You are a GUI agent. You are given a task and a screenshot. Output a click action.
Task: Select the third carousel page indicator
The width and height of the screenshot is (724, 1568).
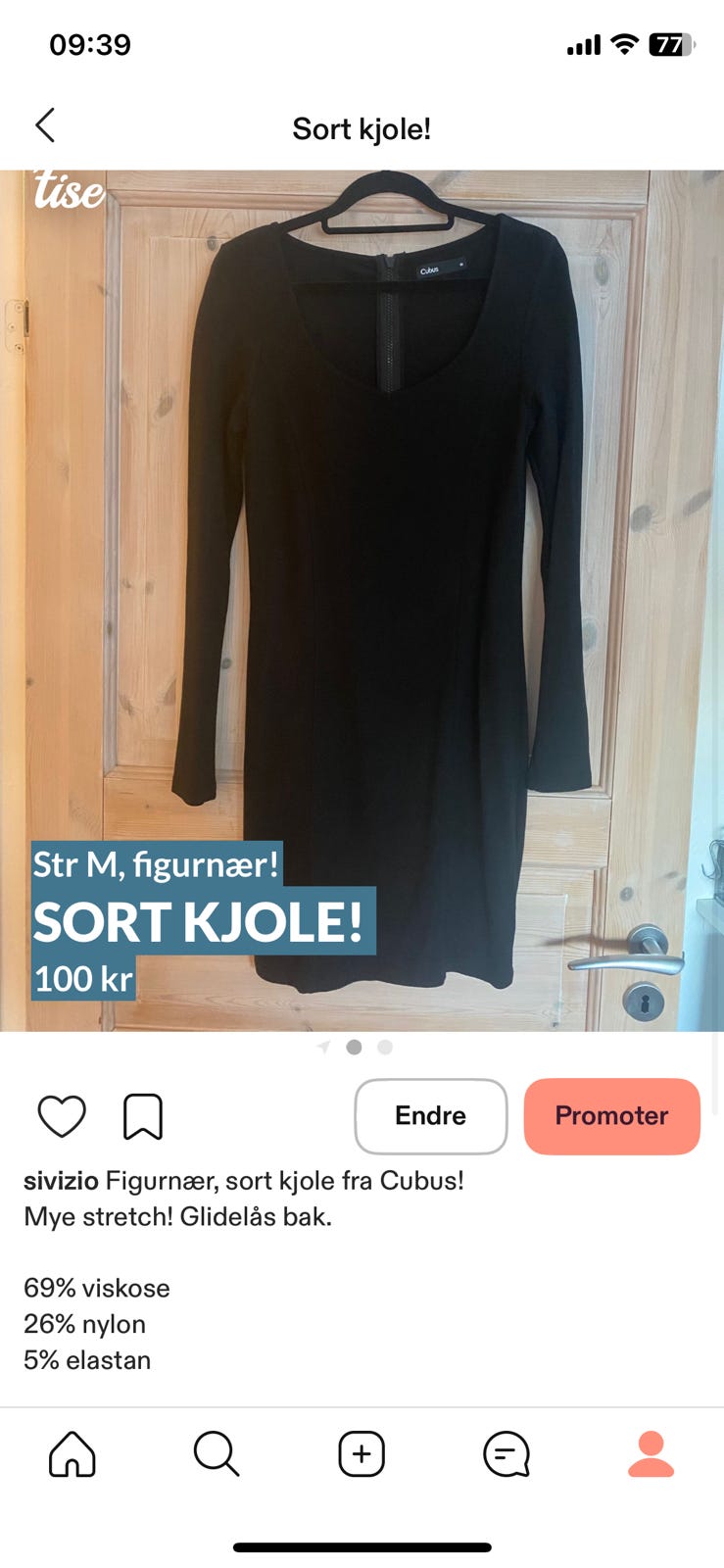pos(385,1048)
